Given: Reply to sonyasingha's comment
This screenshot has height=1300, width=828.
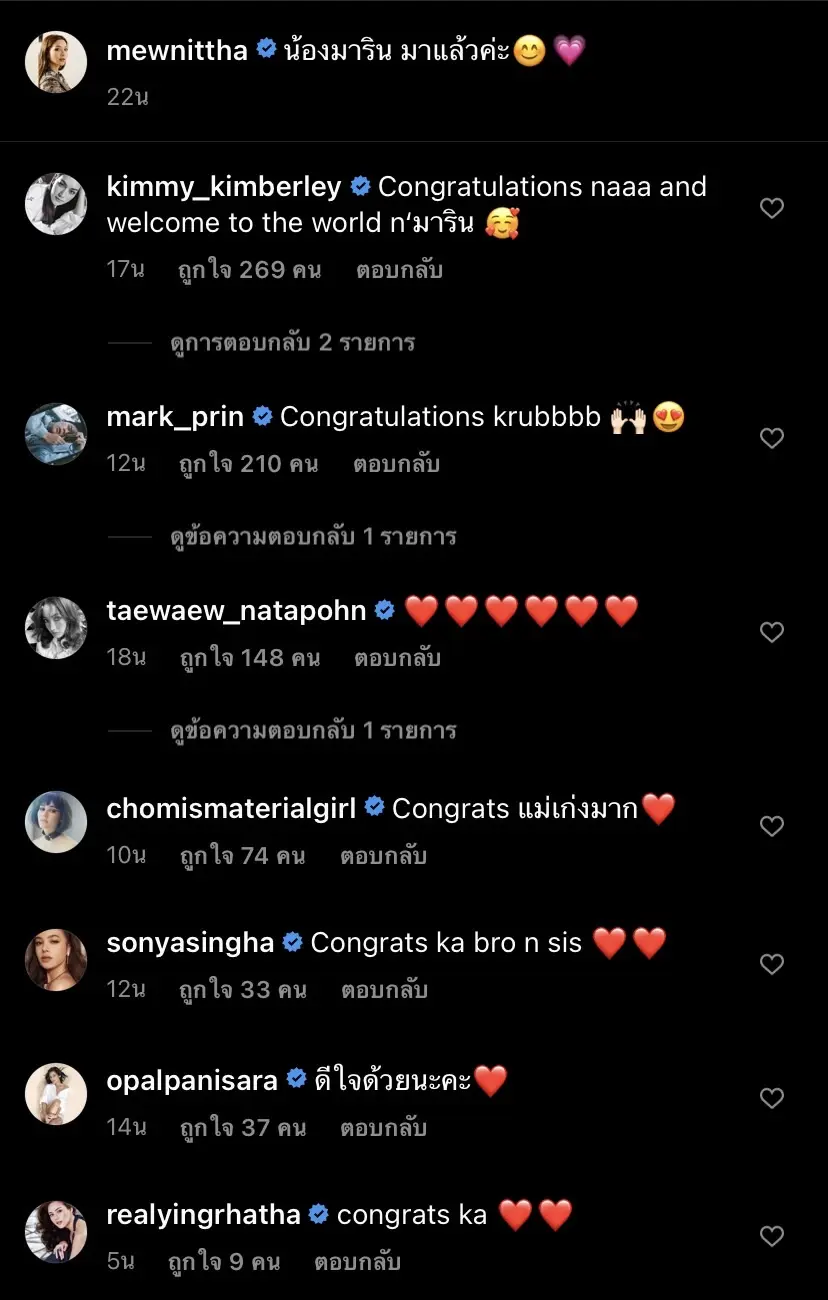Looking at the screenshot, I should click(x=384, y=990).
